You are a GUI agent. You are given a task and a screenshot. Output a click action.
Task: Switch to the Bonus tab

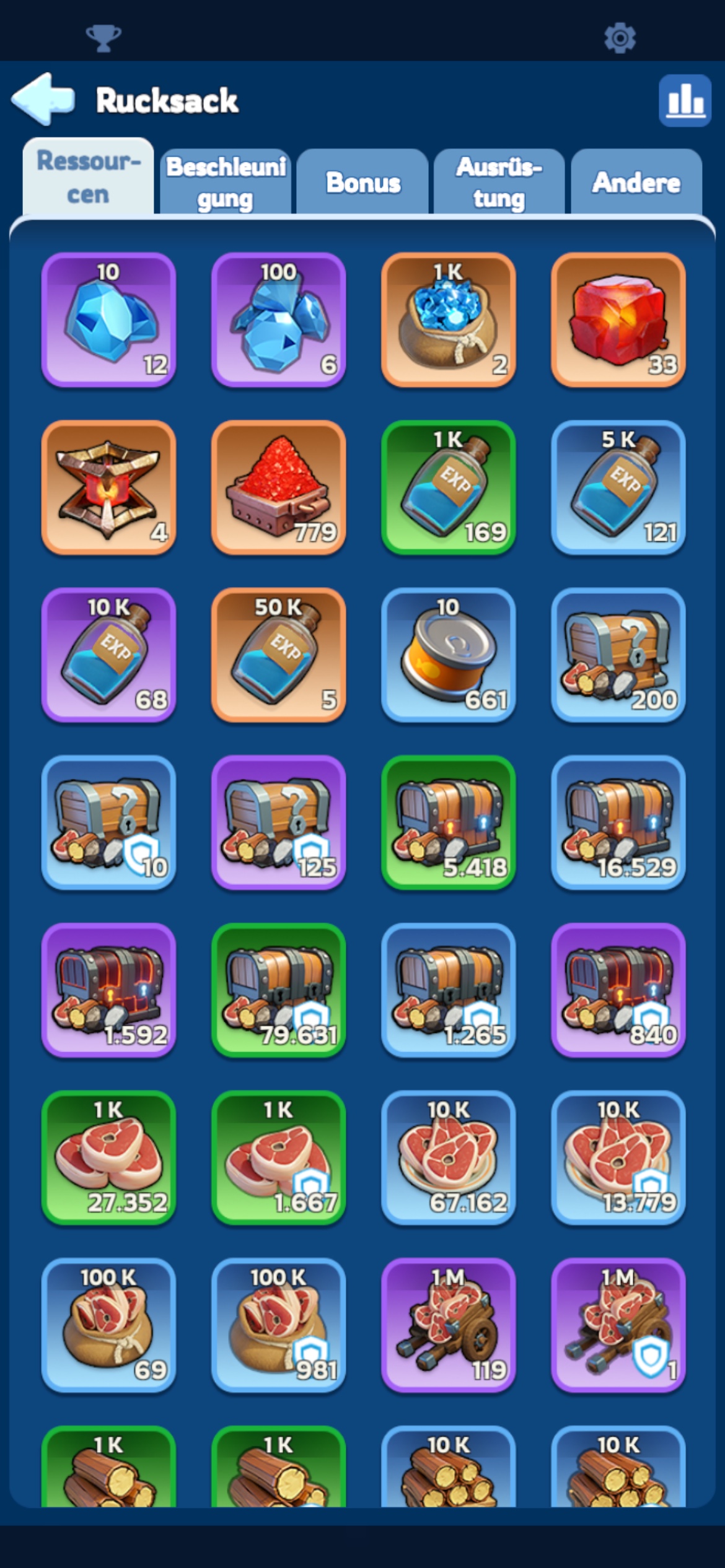tap(362, 182)
